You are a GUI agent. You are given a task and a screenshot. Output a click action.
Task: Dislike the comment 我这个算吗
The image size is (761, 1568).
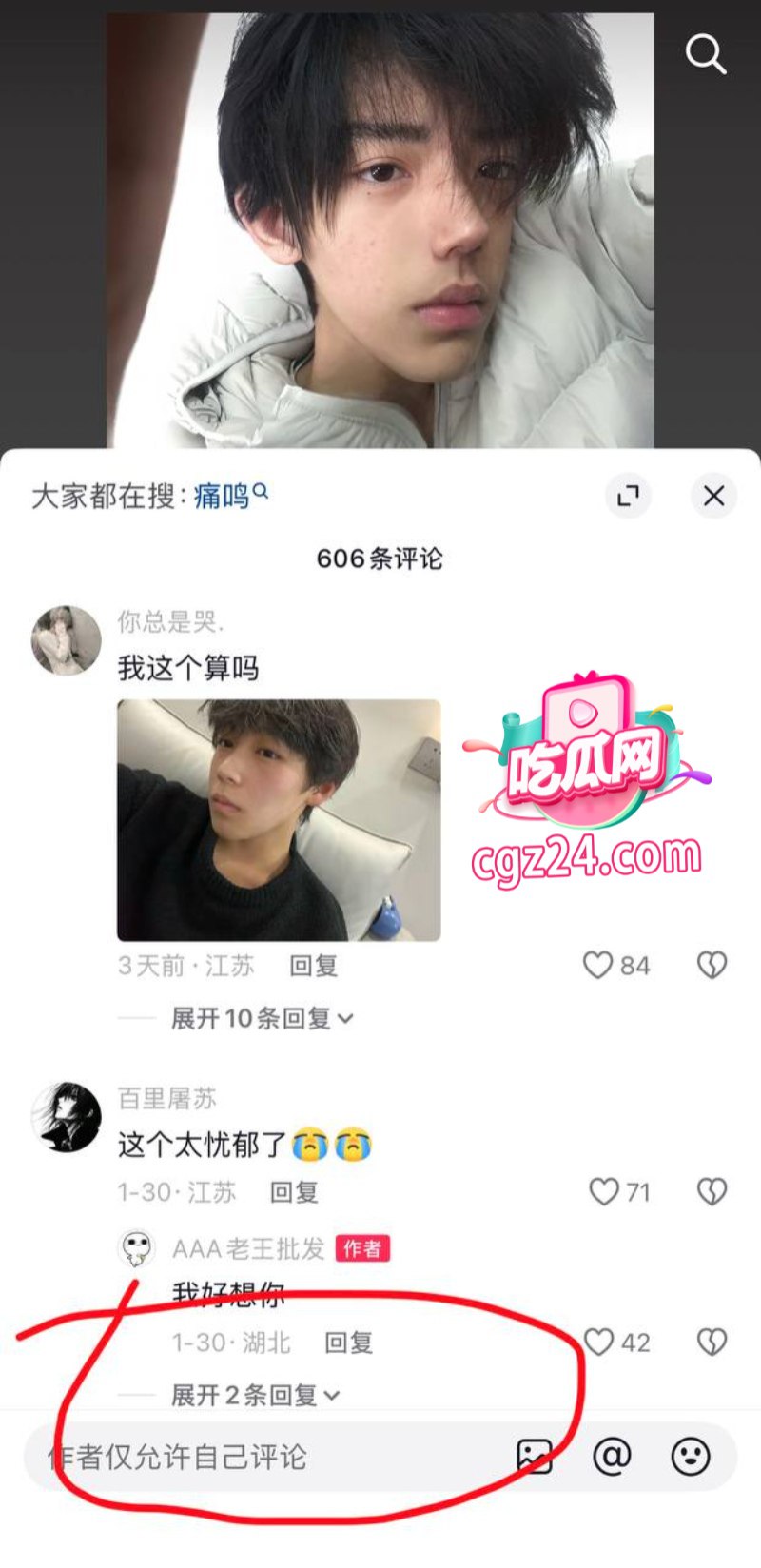(712, 966)
